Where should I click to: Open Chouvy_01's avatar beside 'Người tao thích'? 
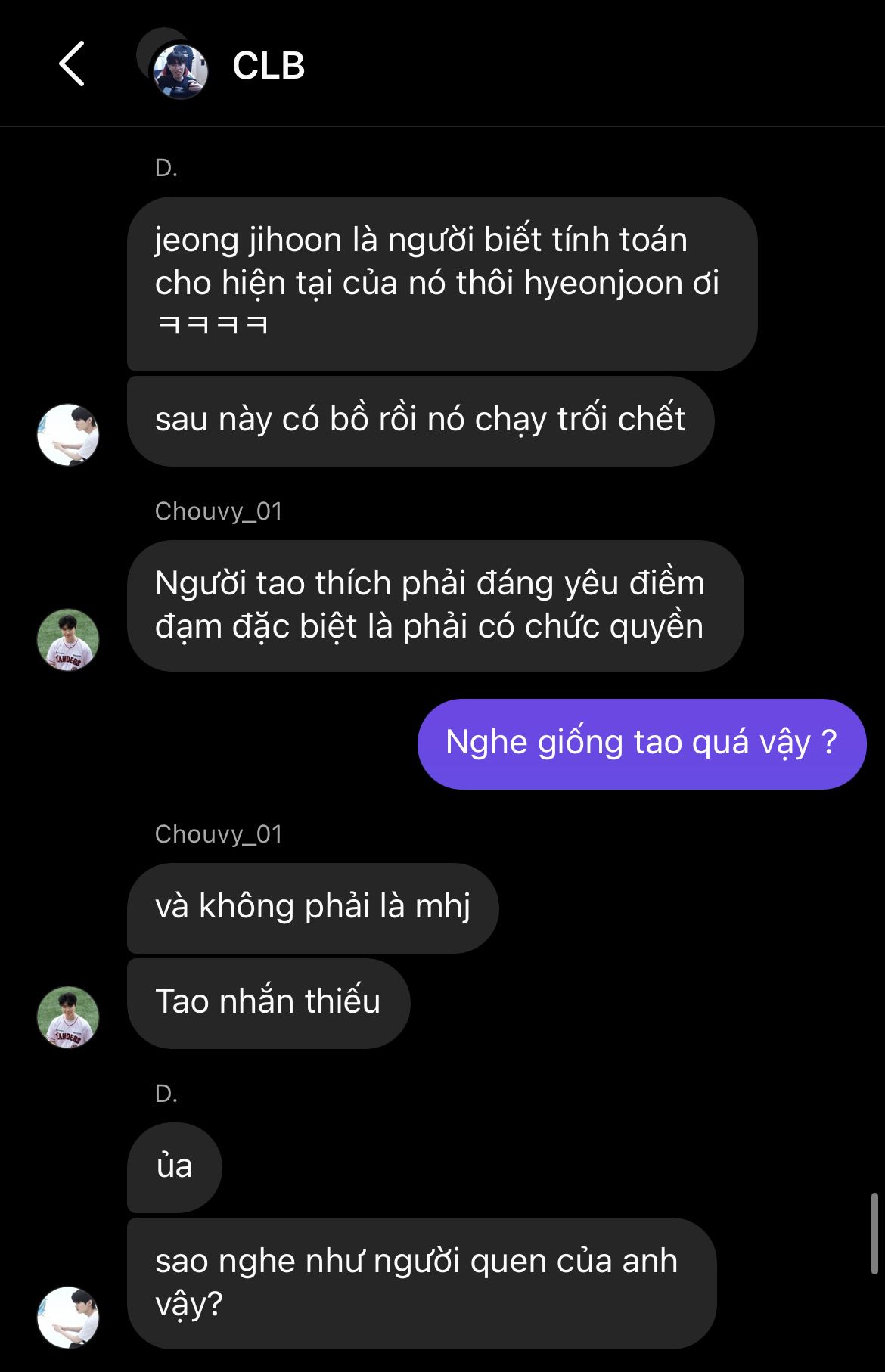(68, 640)
